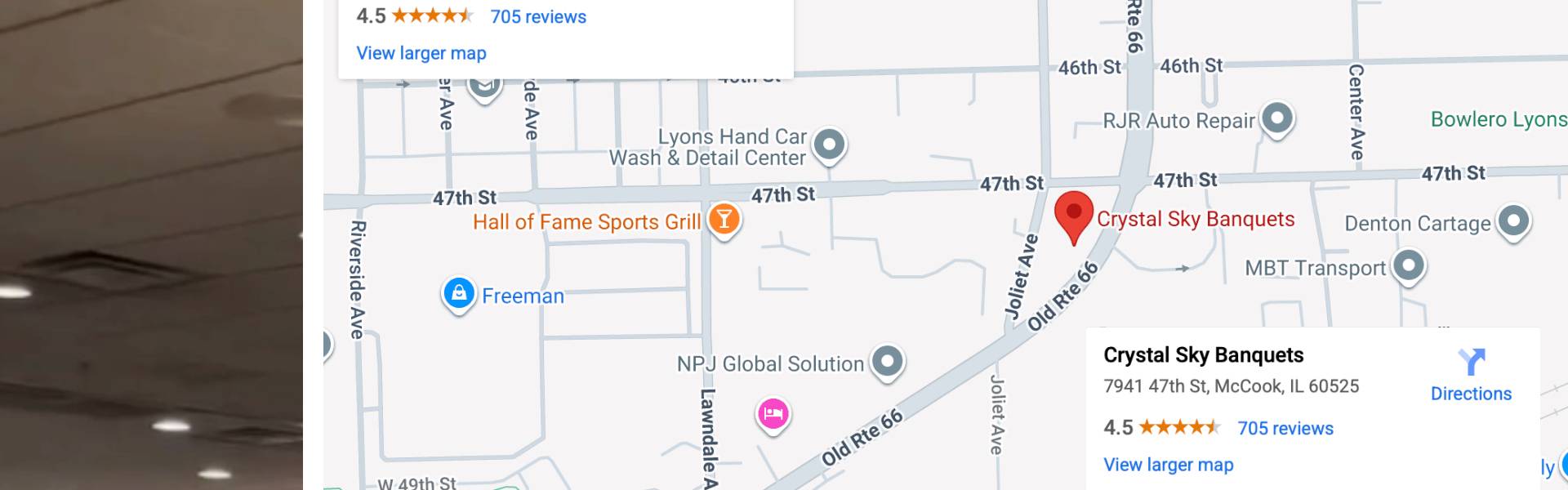This screenshot has height=490, width=1568.
Task: Tap RJR Auto Repair map marker
Action: tap(1277, 118)
